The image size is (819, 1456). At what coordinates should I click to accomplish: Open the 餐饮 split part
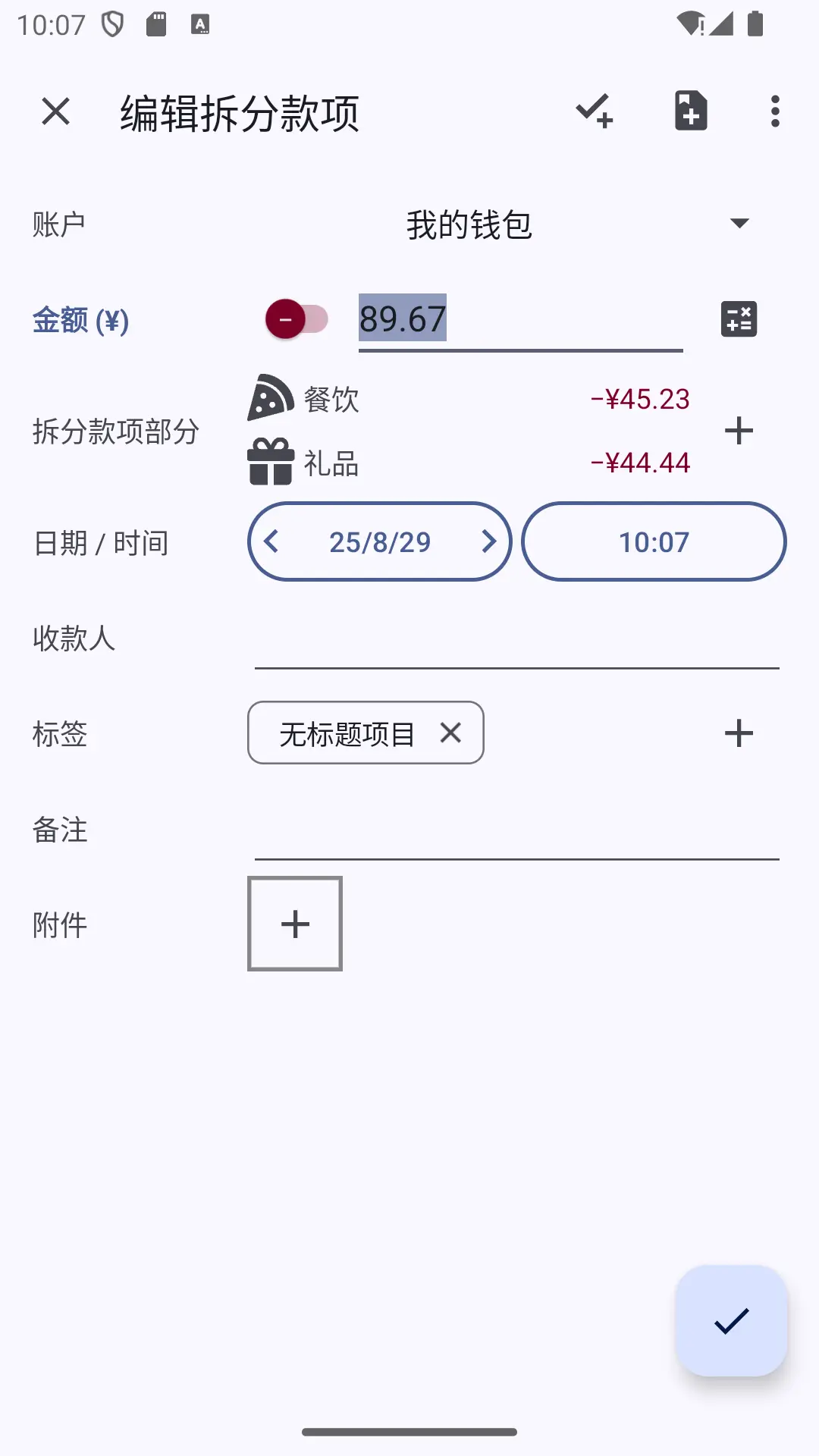point(469,398)
